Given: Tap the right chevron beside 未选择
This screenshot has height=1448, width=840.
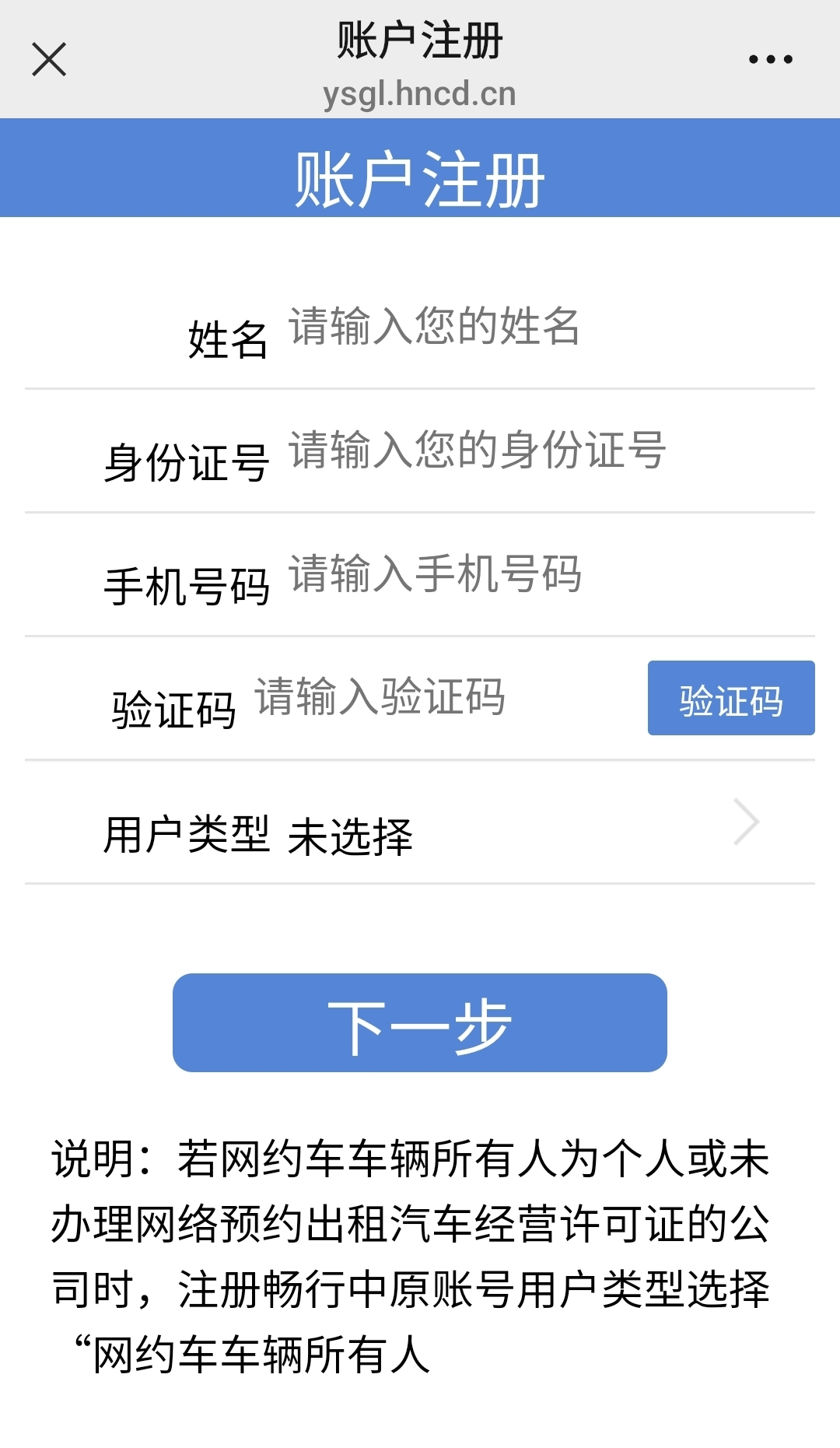Looking at the screenshot, I should (745, 822).
